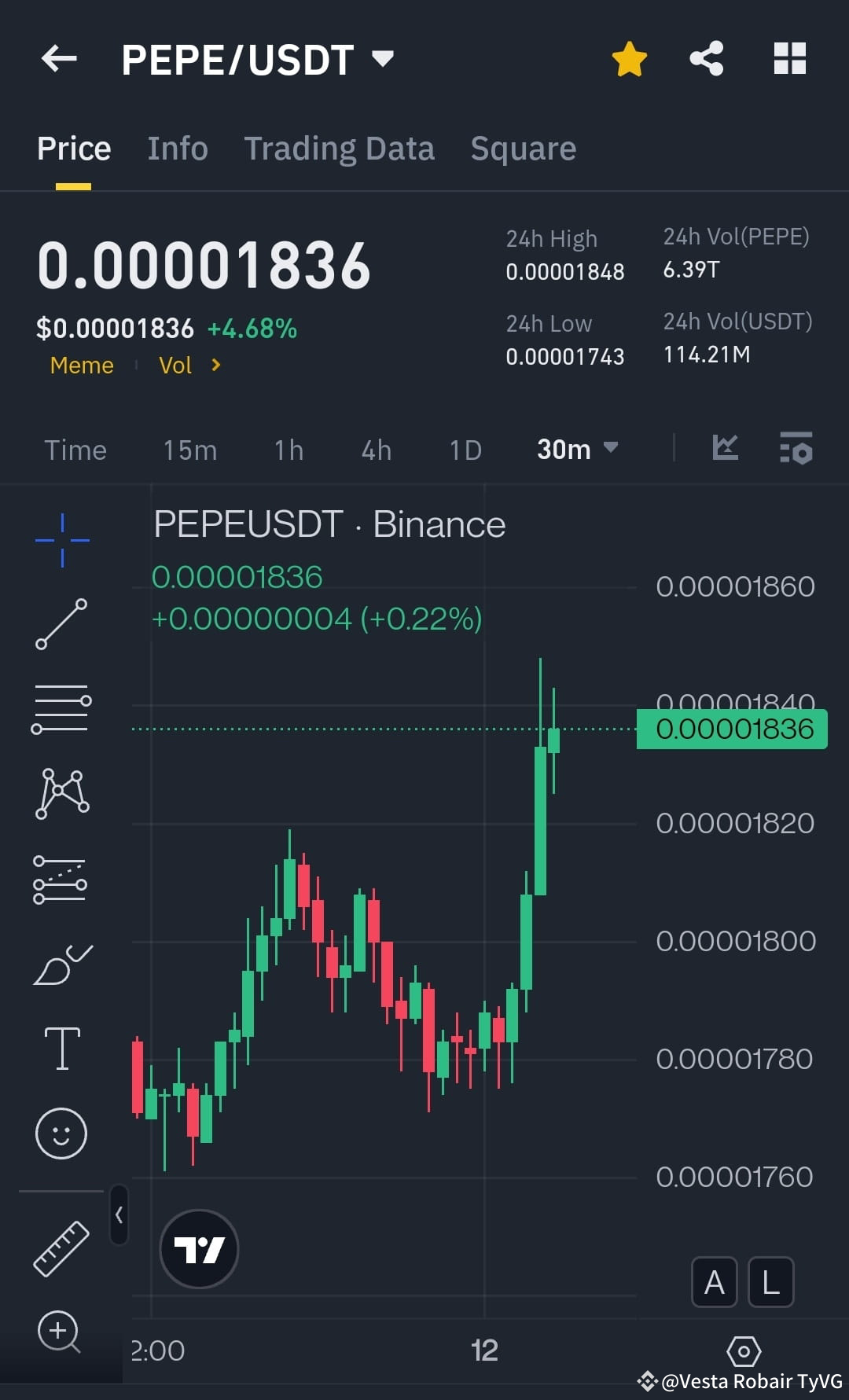Collapse the drawing tools sidebar

119,1214
